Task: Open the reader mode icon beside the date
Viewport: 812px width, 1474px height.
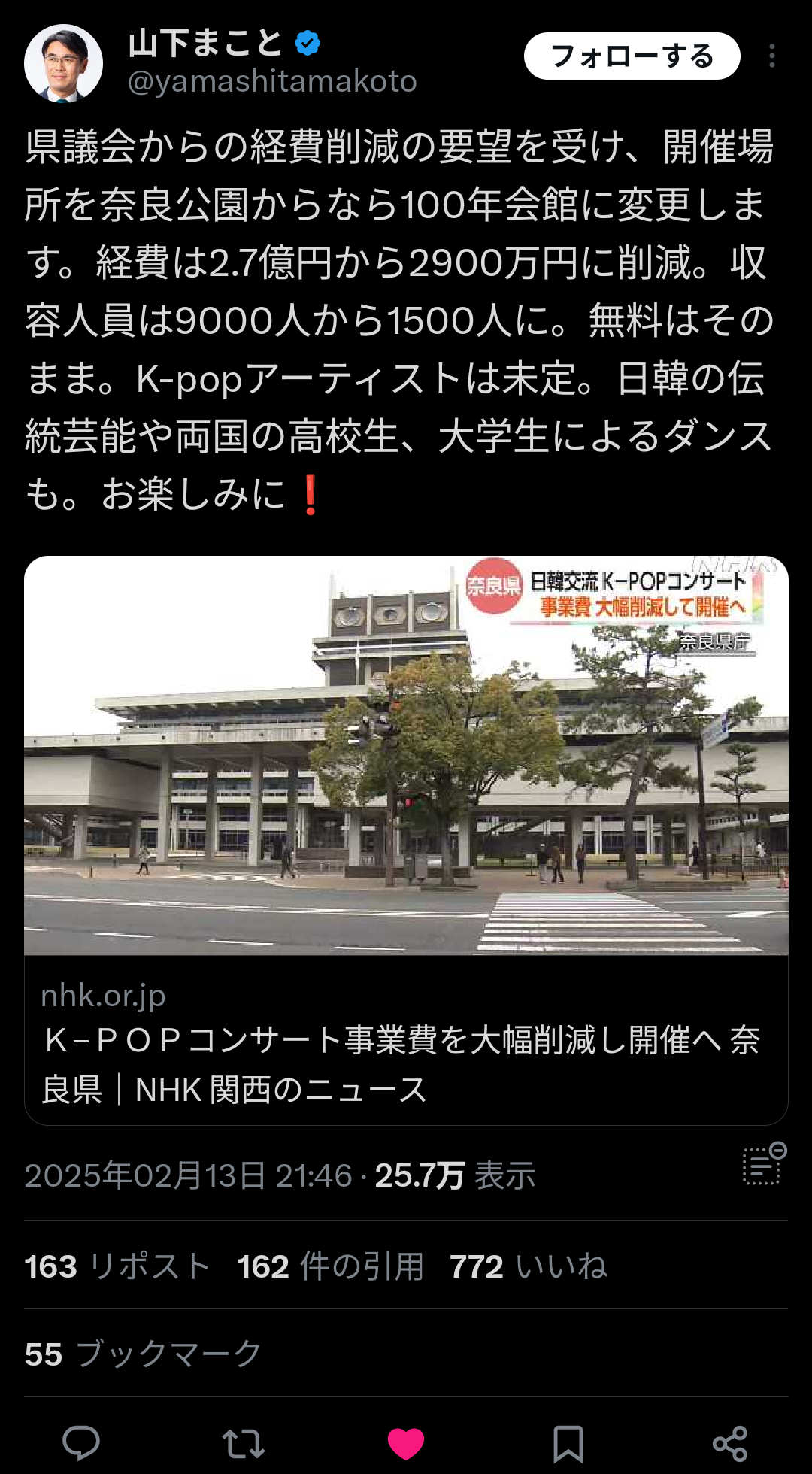Action: pyautogui.click(x=764, y=1164)
